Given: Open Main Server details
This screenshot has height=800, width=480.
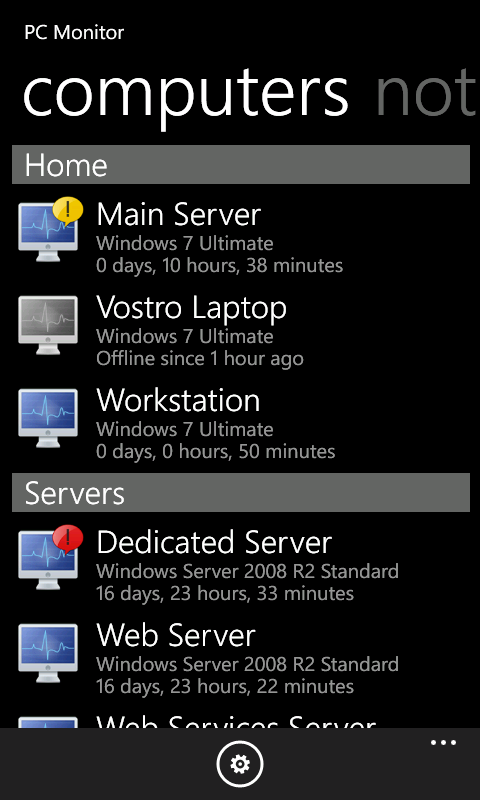Looking at the screenshot, I should 241,236.
